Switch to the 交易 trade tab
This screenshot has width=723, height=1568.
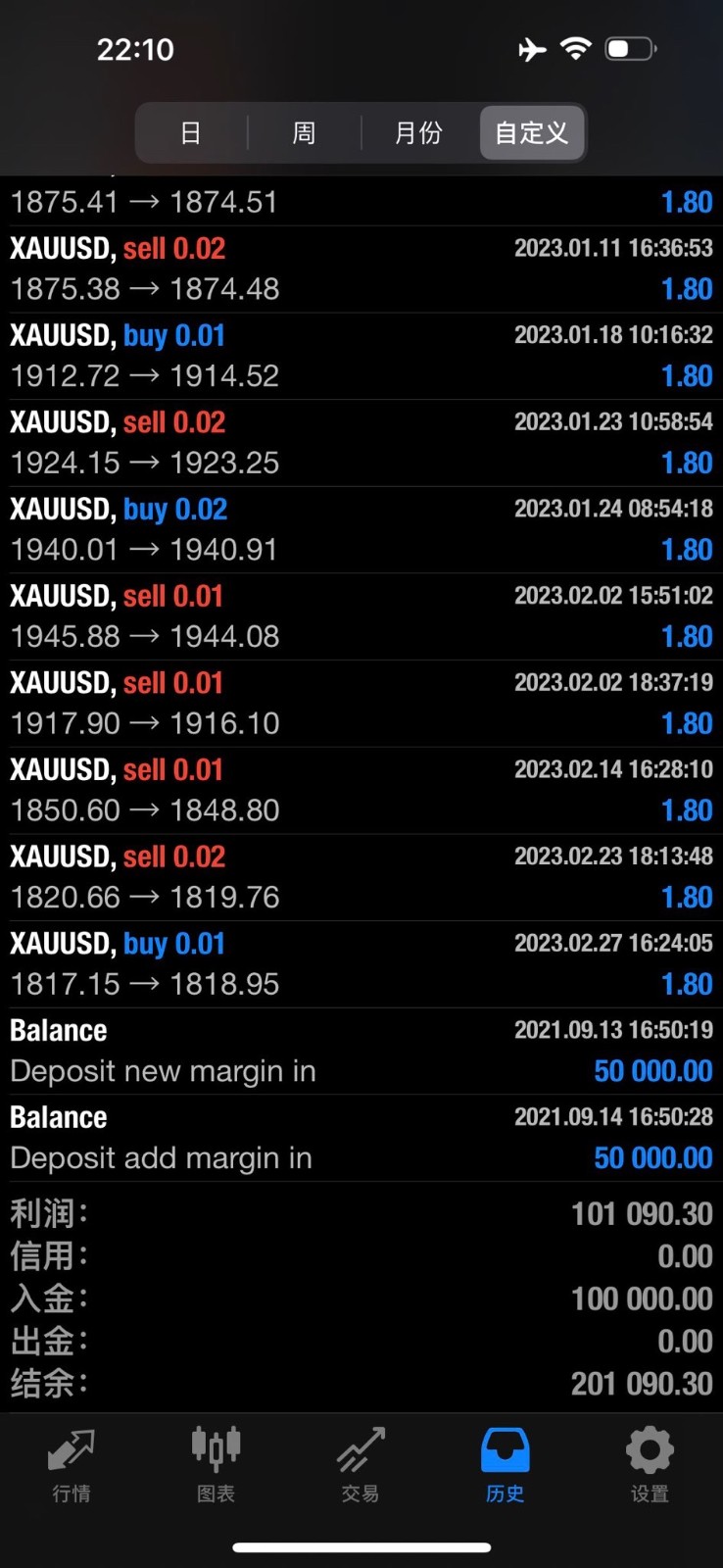click(x=361, y=1464)
